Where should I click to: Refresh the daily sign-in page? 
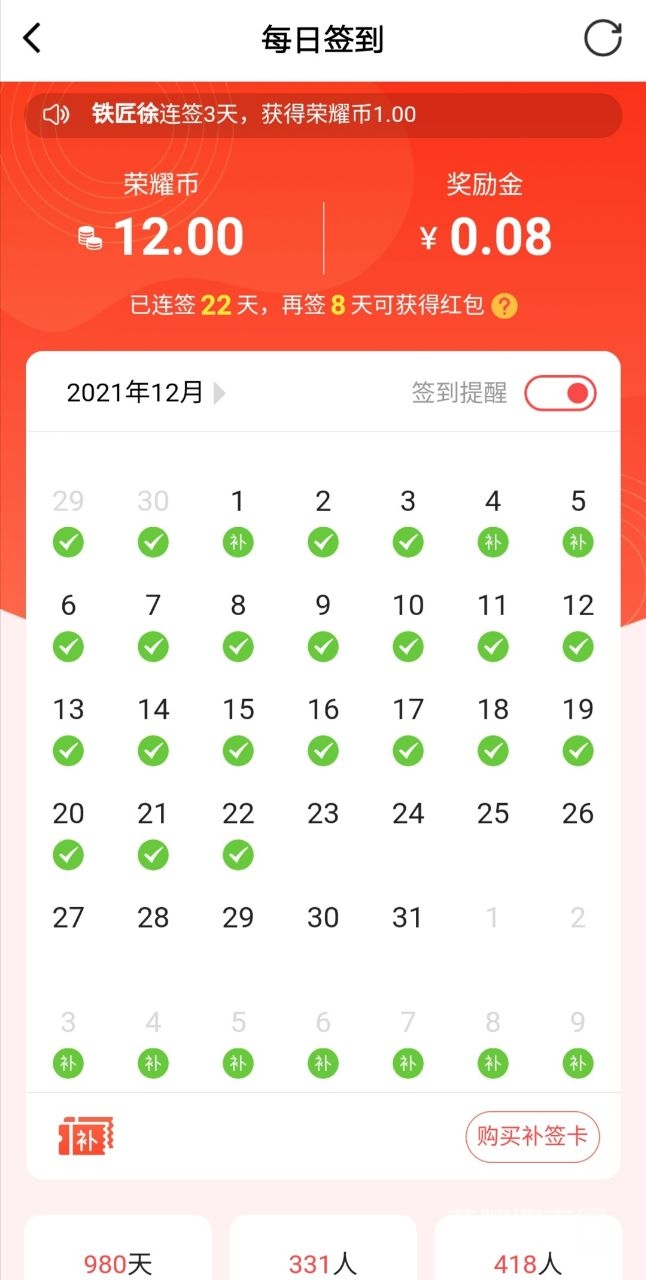[x=603, y=39]
